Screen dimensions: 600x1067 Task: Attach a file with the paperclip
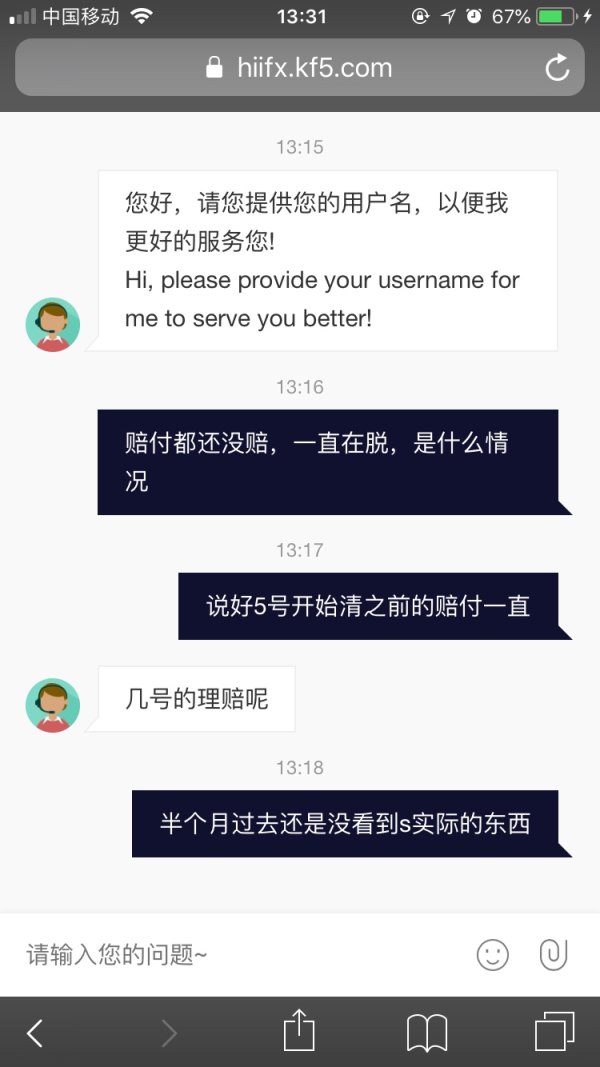point(553,955)
